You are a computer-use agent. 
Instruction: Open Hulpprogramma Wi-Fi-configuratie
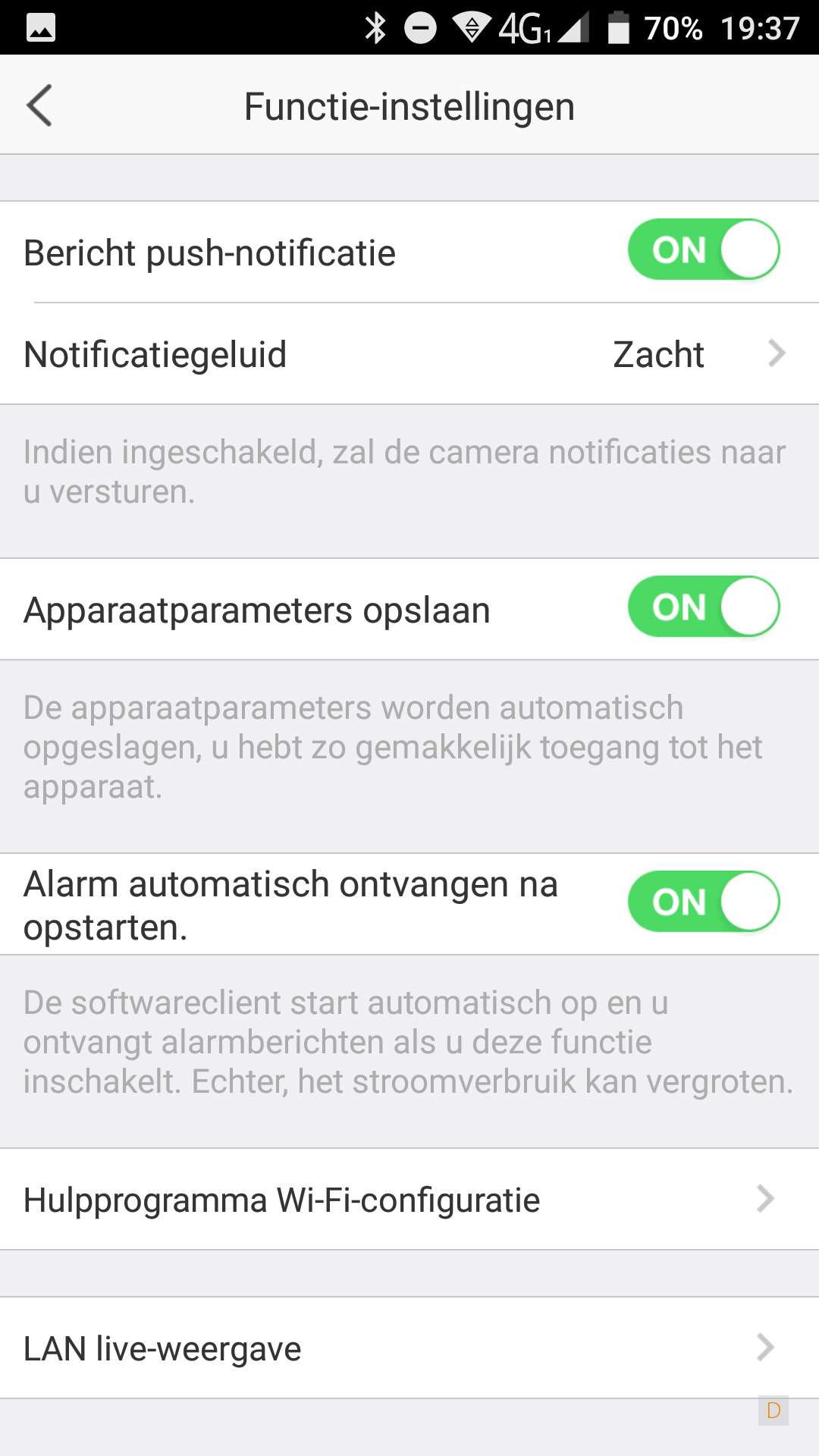pos(409,1200)
